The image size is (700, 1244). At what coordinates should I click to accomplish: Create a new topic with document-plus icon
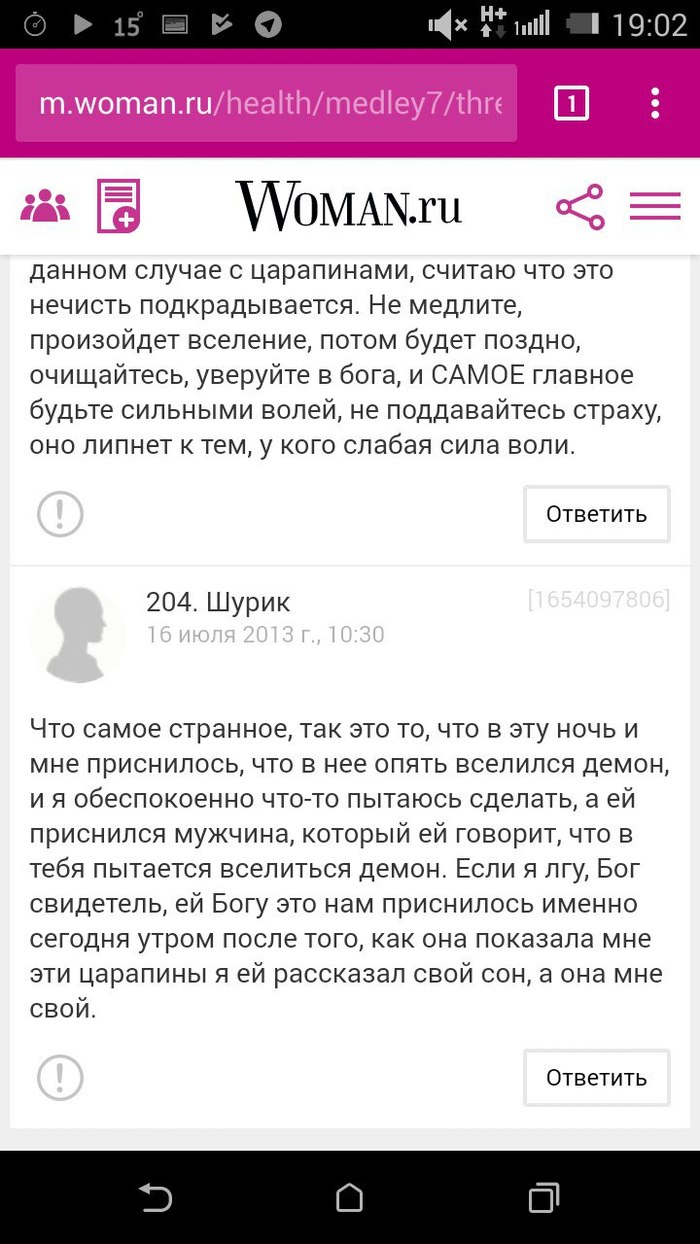(x=118, y=206)
